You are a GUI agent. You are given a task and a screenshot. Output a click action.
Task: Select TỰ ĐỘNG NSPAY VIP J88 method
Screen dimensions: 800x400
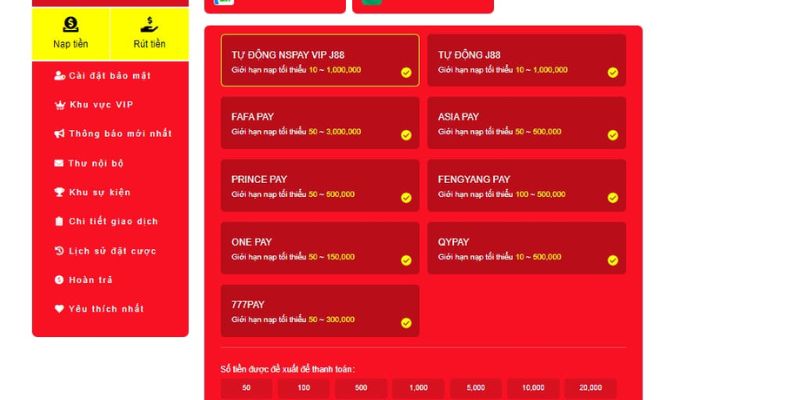coord(320,61)
